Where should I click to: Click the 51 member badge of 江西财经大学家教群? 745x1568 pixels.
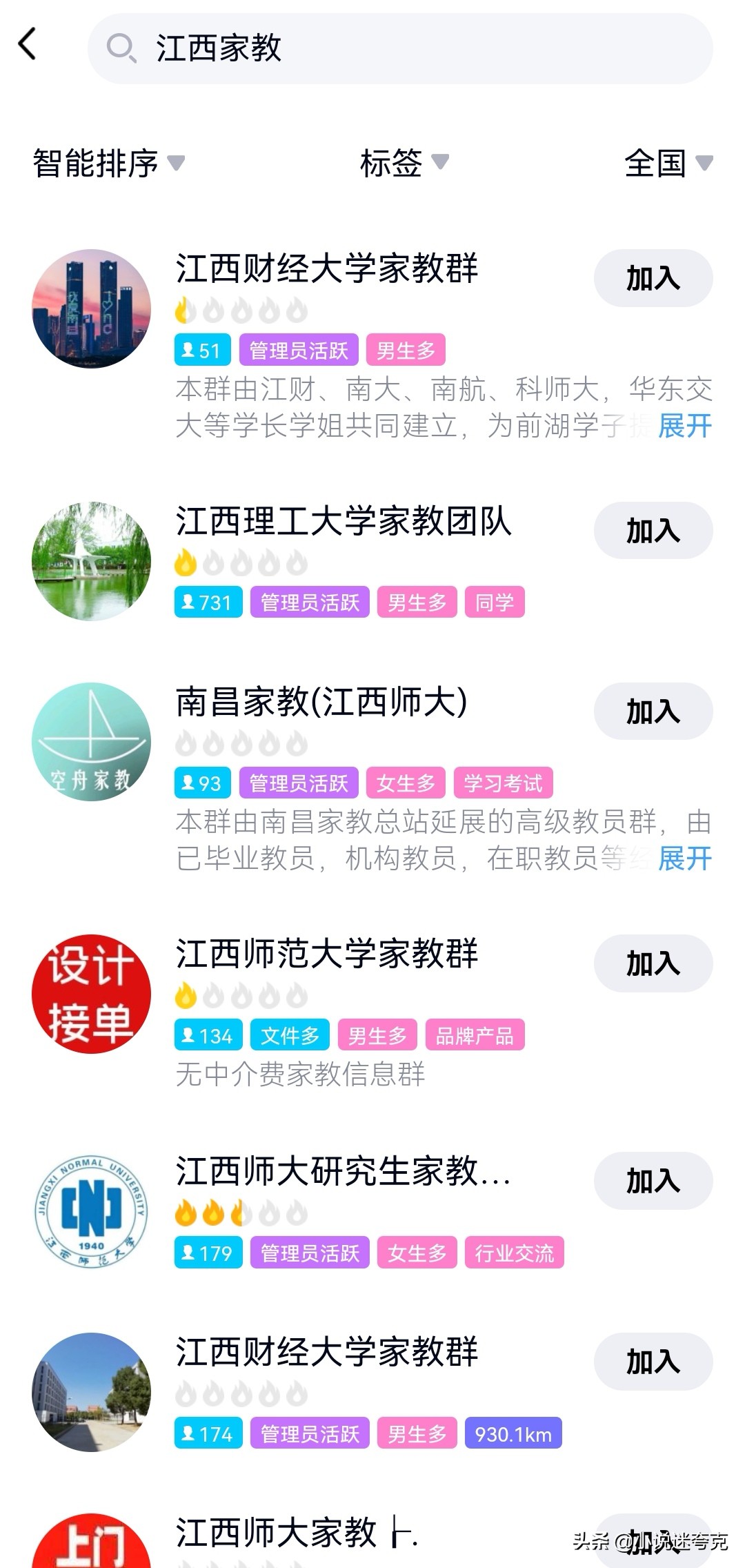(202, 350)
